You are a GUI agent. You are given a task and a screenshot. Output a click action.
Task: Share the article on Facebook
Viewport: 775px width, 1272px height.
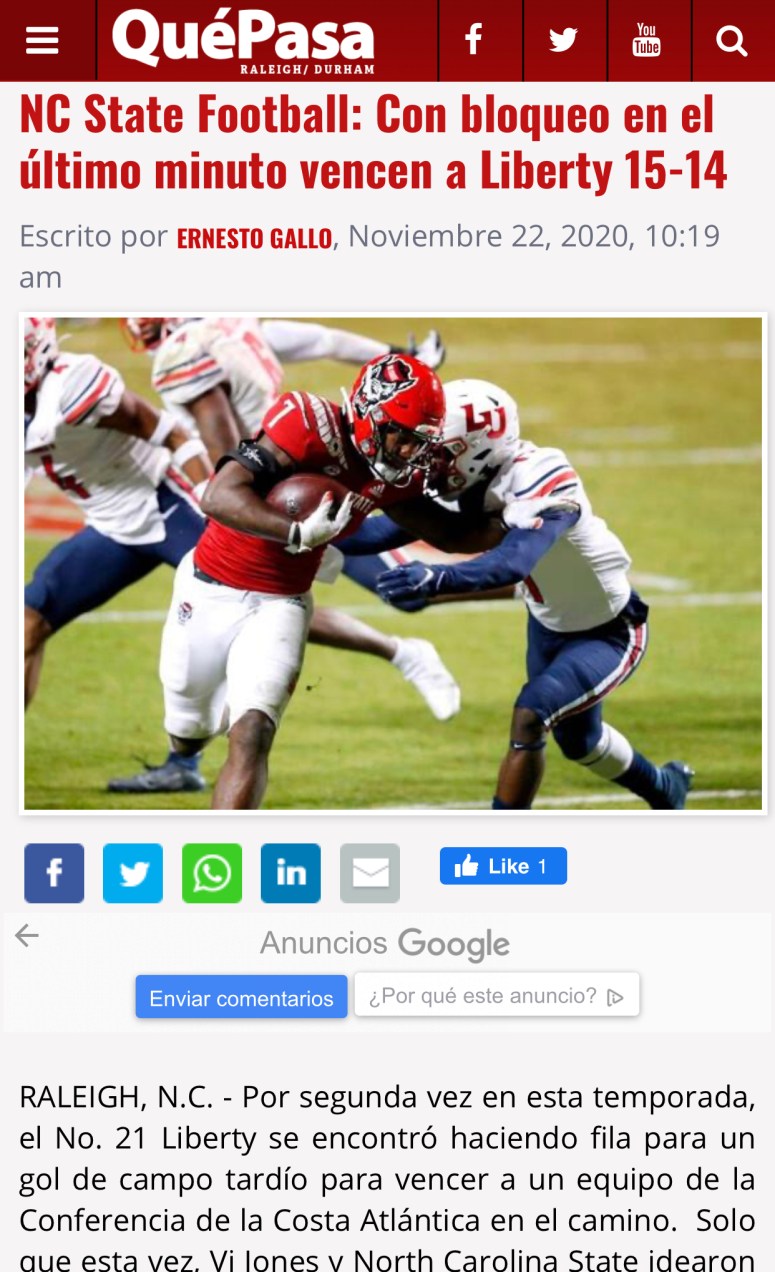[x=54, y=873]
